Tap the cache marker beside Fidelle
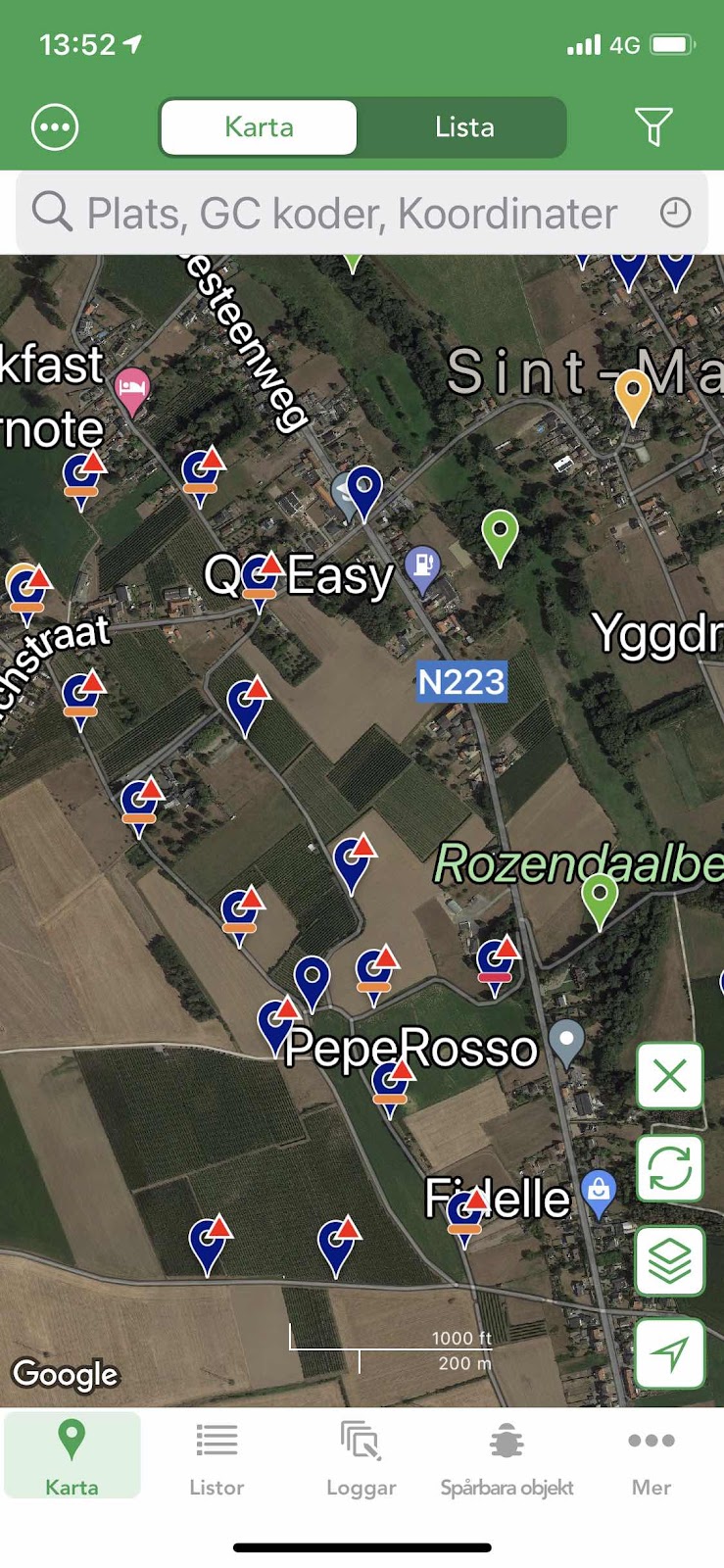 pos(466,1215)
